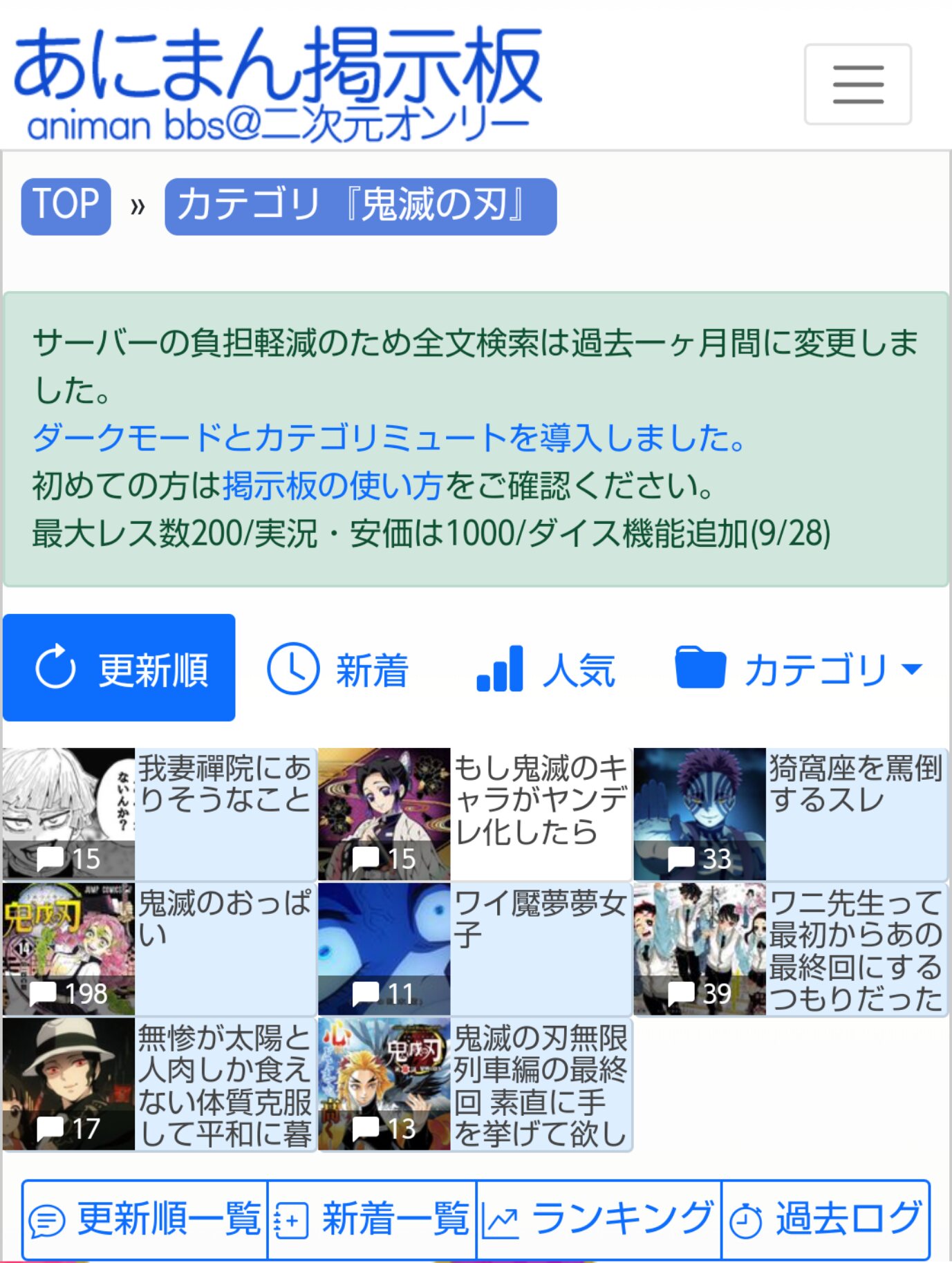Open the カテゴリ『鬼滅の刃』 breadcrumb

tap(360, 206)
